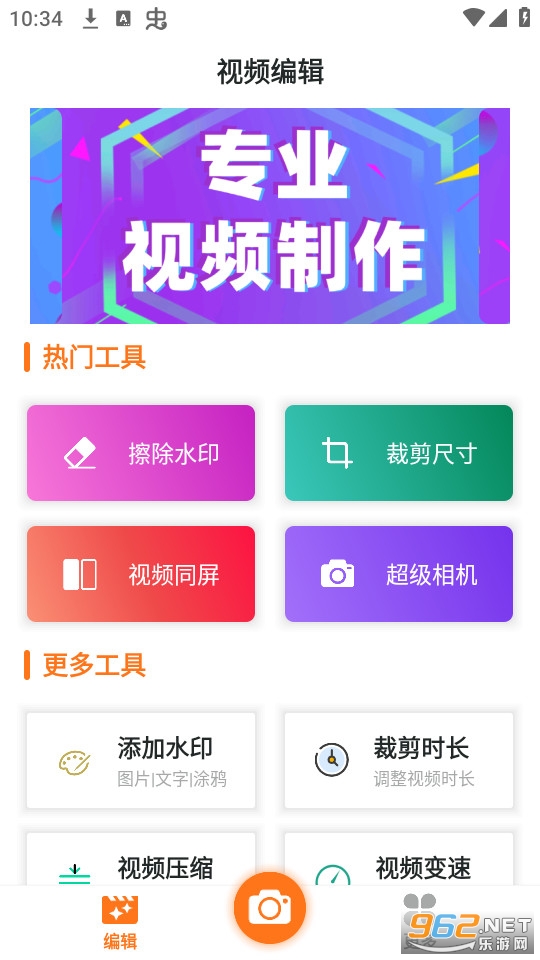Open the 擦除水印 watermark eraser tool
The width and height of the screenshot is (540, 960).
[x=141, y=453]
